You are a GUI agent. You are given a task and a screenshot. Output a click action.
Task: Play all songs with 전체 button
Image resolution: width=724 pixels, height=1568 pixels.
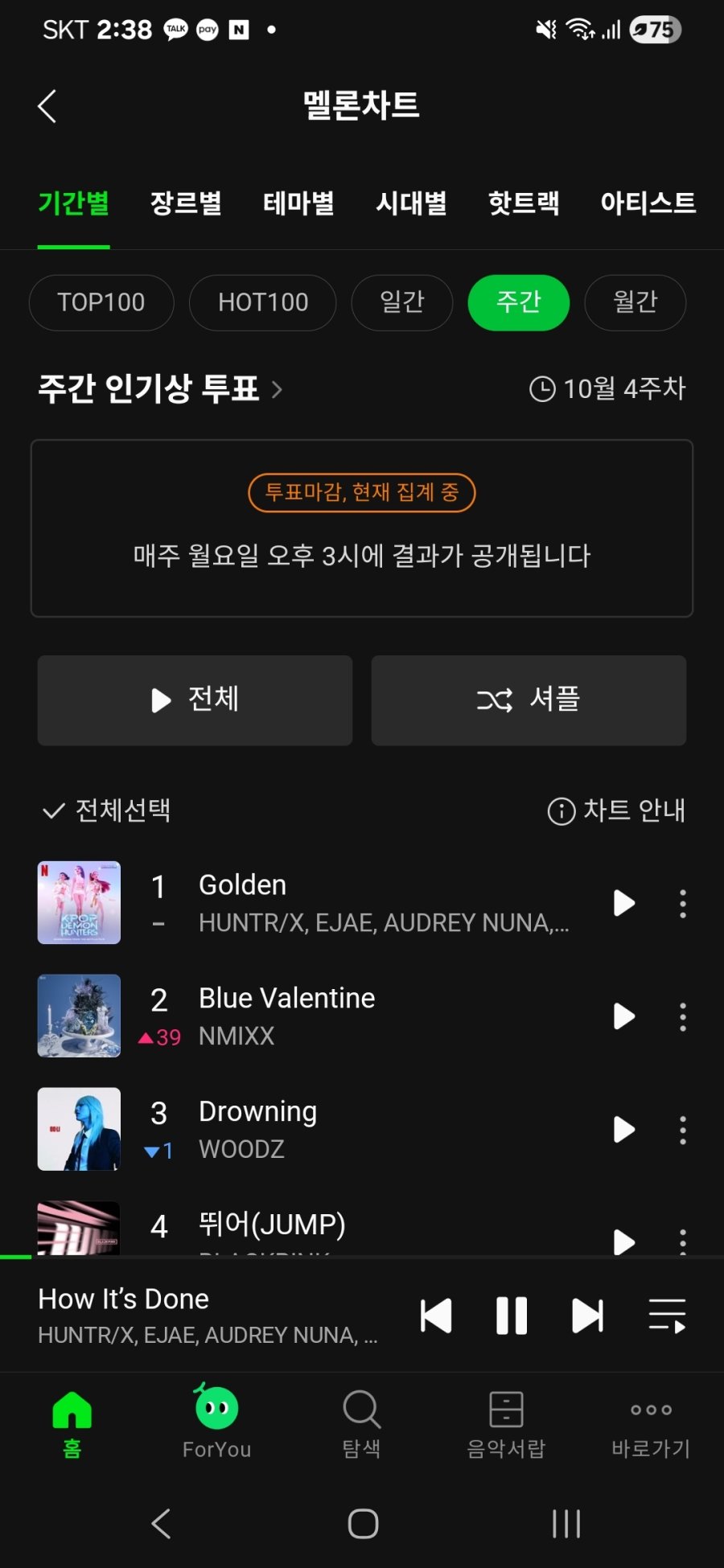pyautogui.click(x=195, y=700)
